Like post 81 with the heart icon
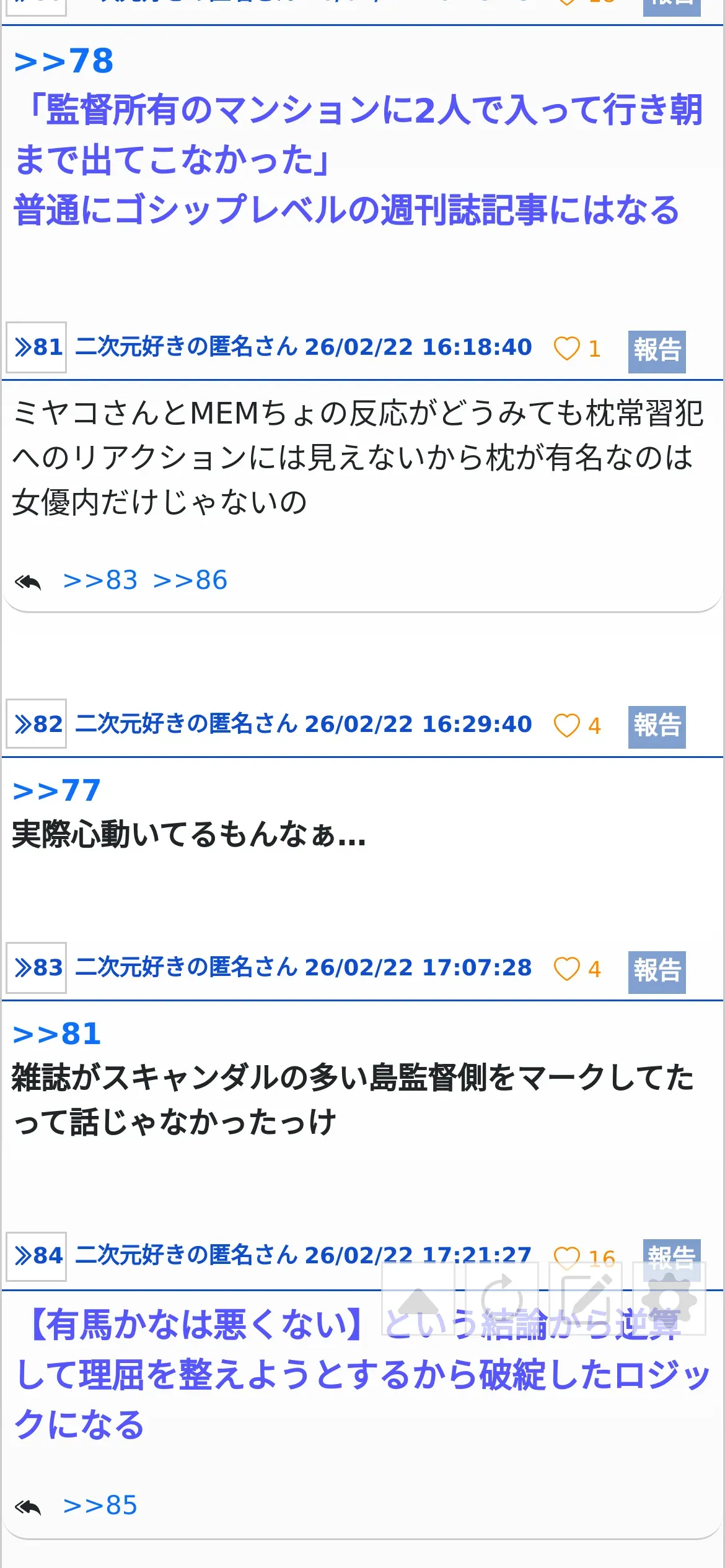 (566, 349)
